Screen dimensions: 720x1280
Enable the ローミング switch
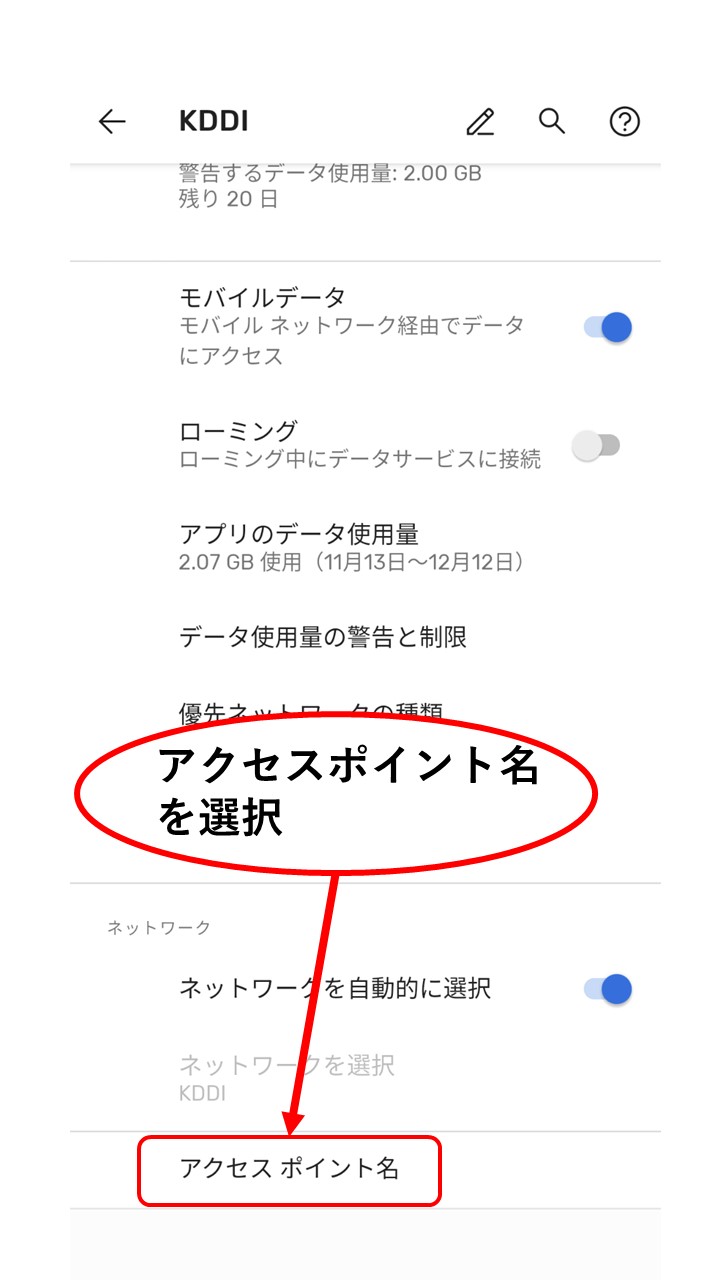[596, 445]
